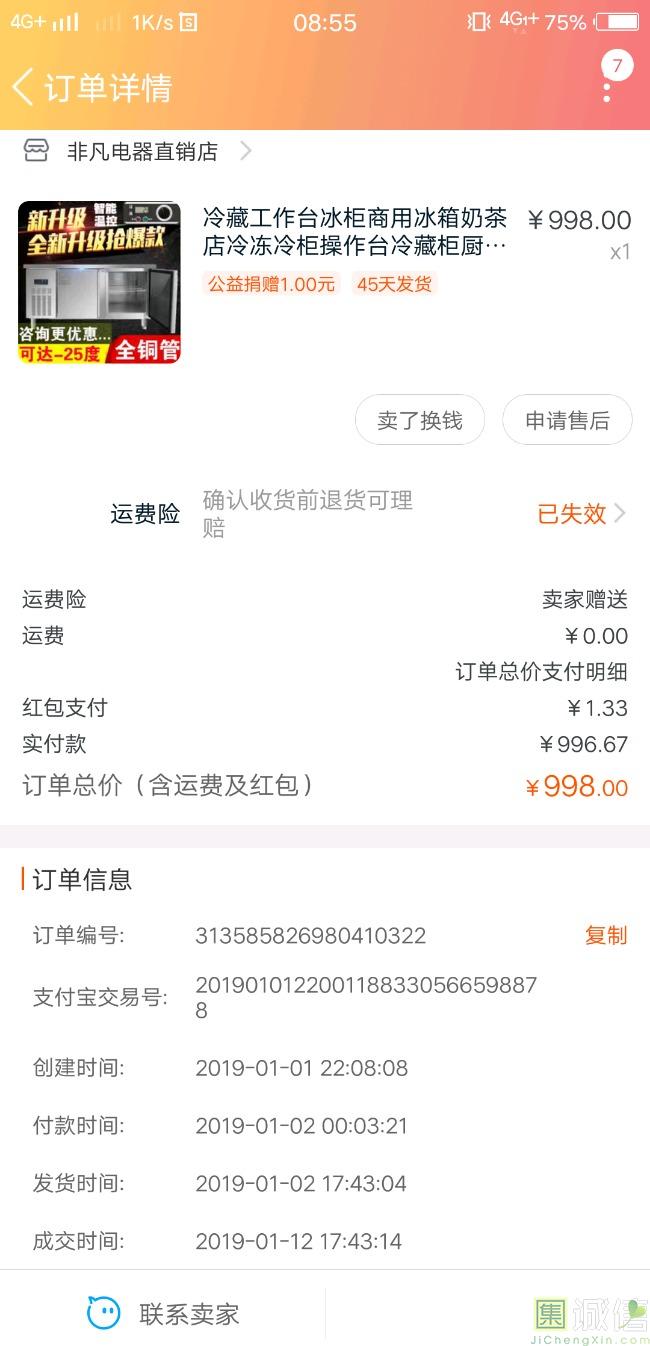Select 申请售后 for after-sales service

tap(567, 420)
